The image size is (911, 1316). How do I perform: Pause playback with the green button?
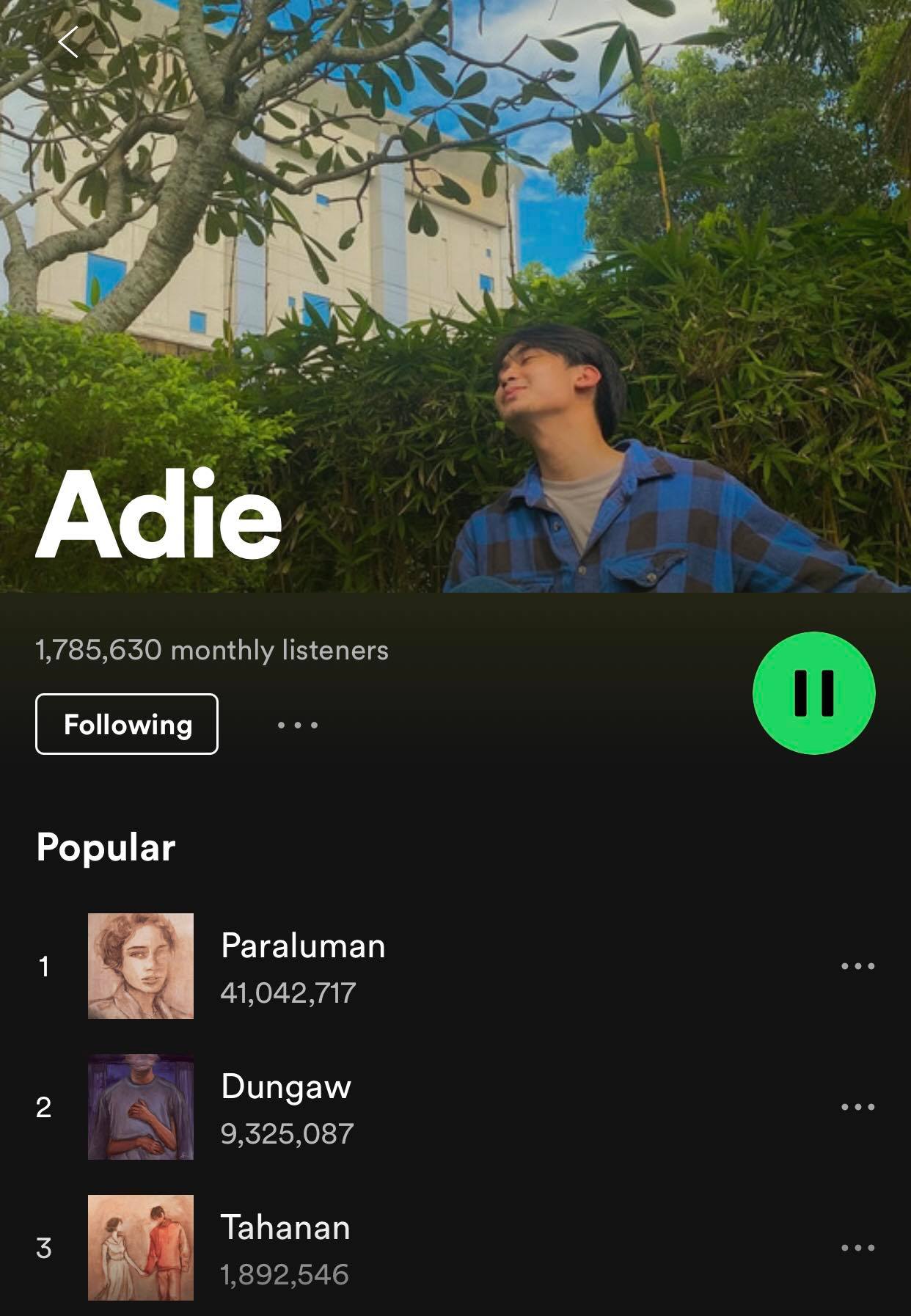(x=813, y=693)
